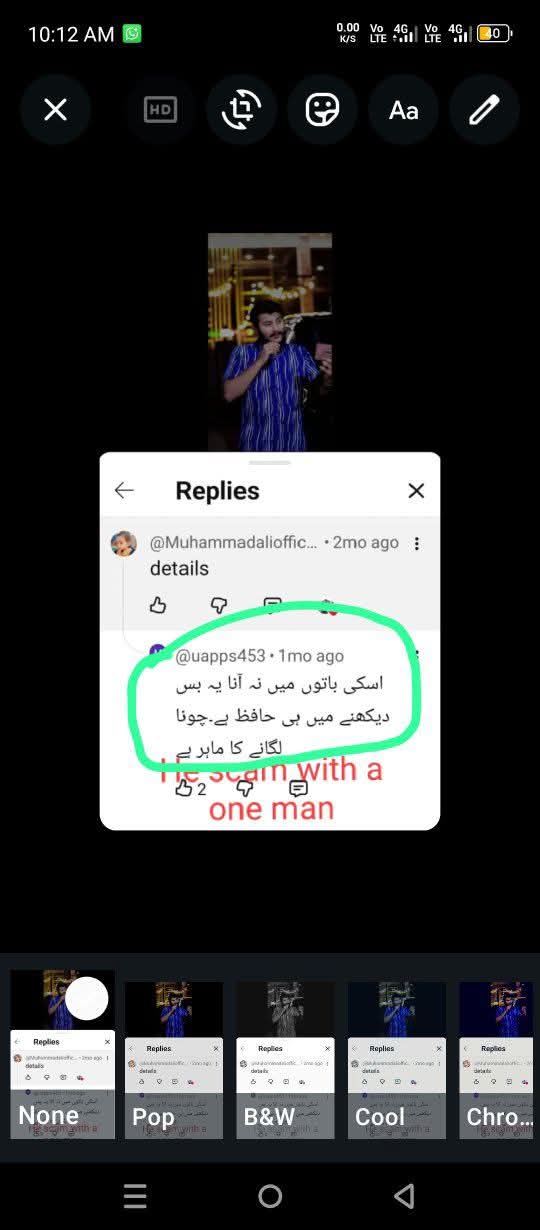Viewport: 540px width, 1230px height.
Task: Open the pencil drawing tool
Action: [484, 110]
